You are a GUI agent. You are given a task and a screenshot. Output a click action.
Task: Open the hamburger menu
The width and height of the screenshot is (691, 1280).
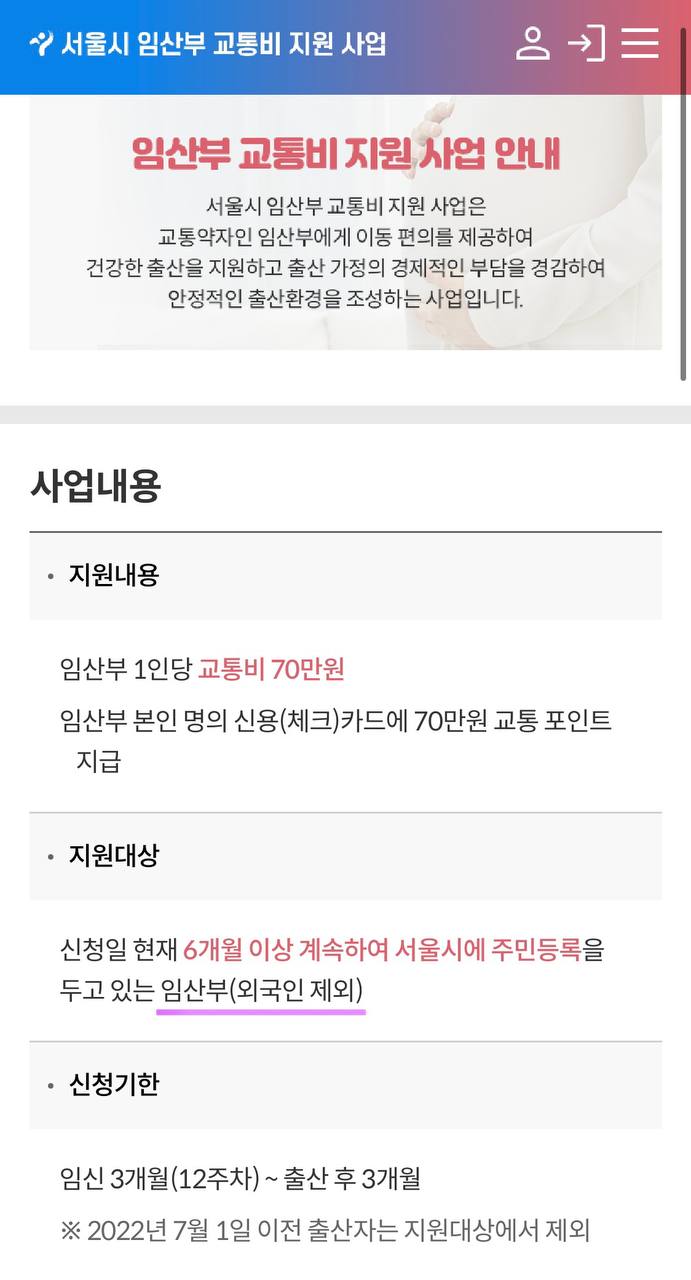[640, 43]
